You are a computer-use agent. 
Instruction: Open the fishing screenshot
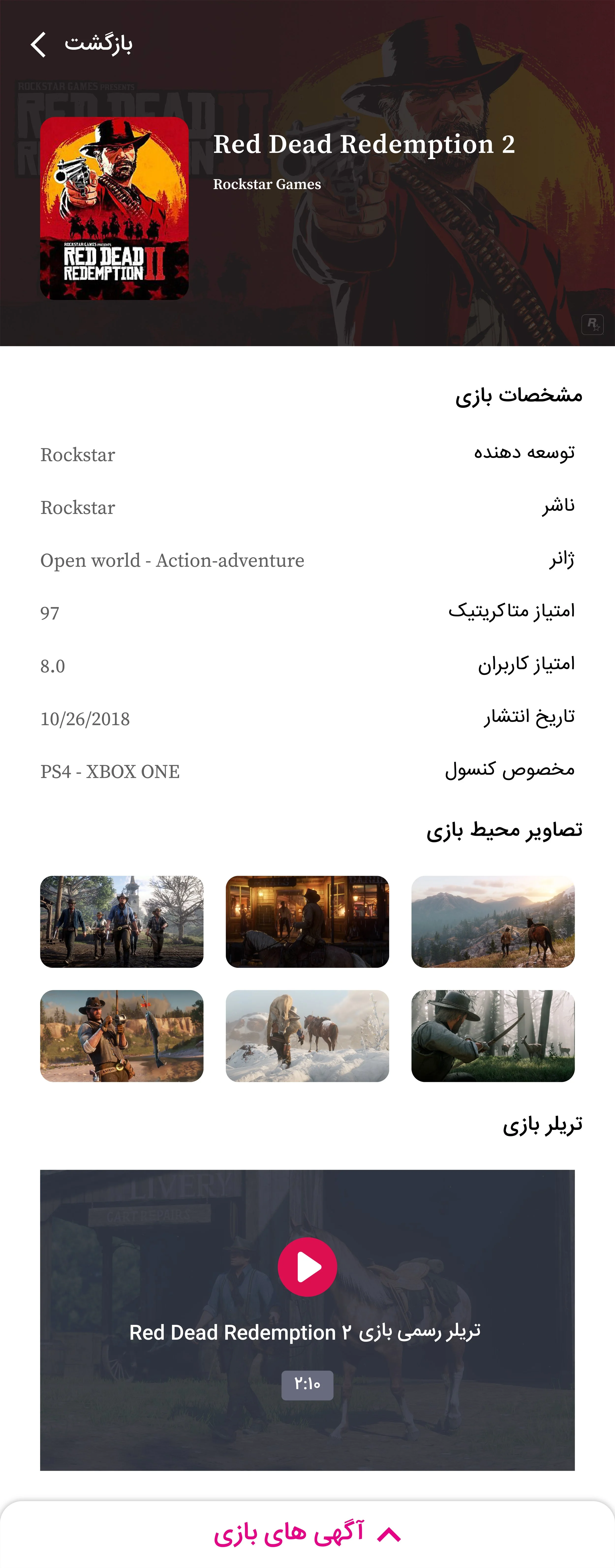[x=122, y=1036]
